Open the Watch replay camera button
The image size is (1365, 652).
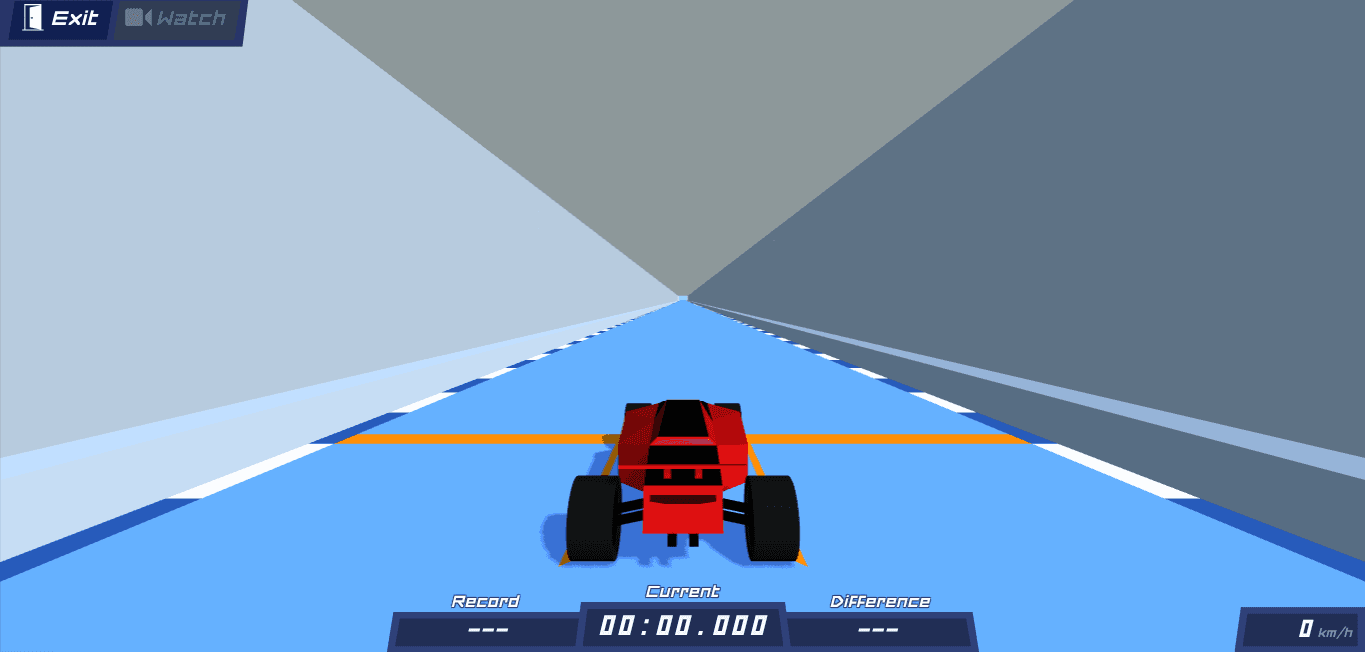[x=176, y=19]
